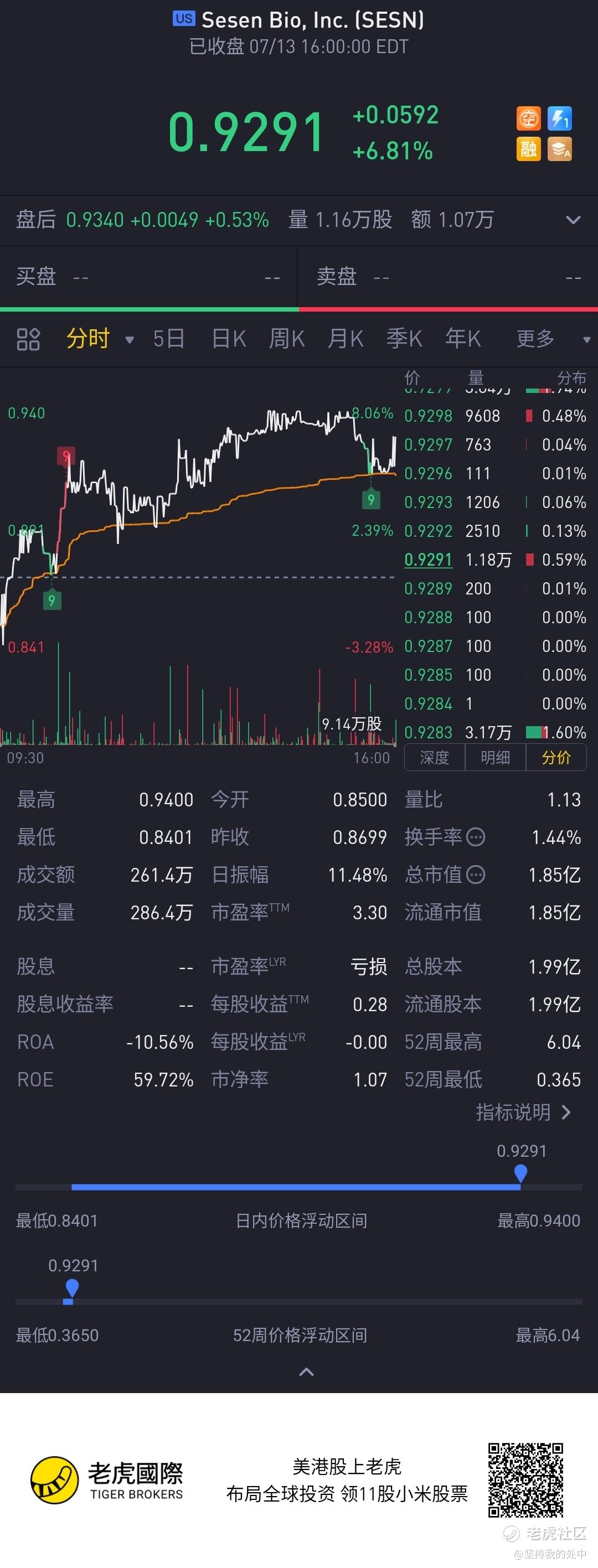Tap the orange 融 margin badge
The image size is (598, 1568).
[x=529, y=148]
